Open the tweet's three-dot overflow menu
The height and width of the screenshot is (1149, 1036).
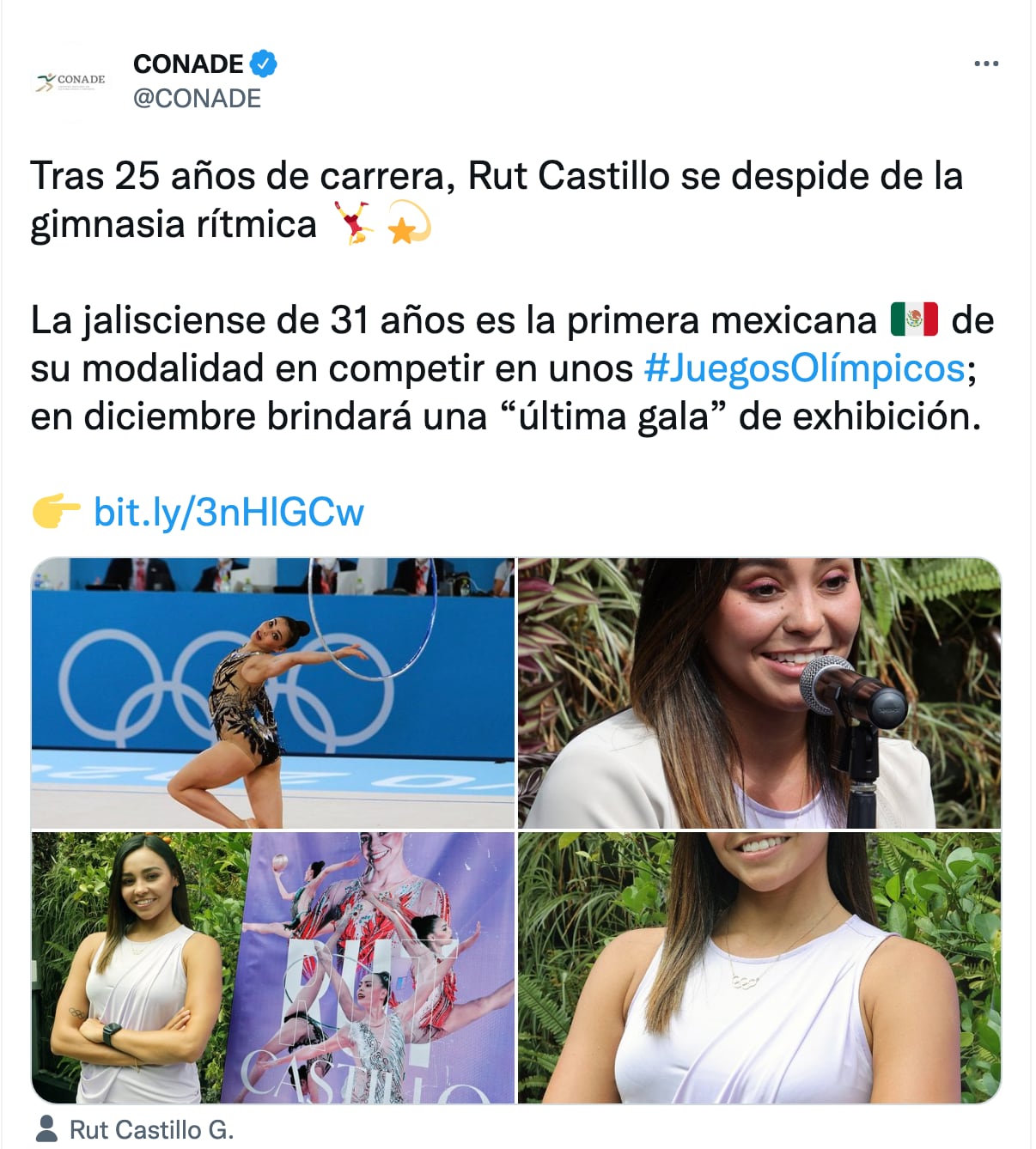[x=985, y=64]
